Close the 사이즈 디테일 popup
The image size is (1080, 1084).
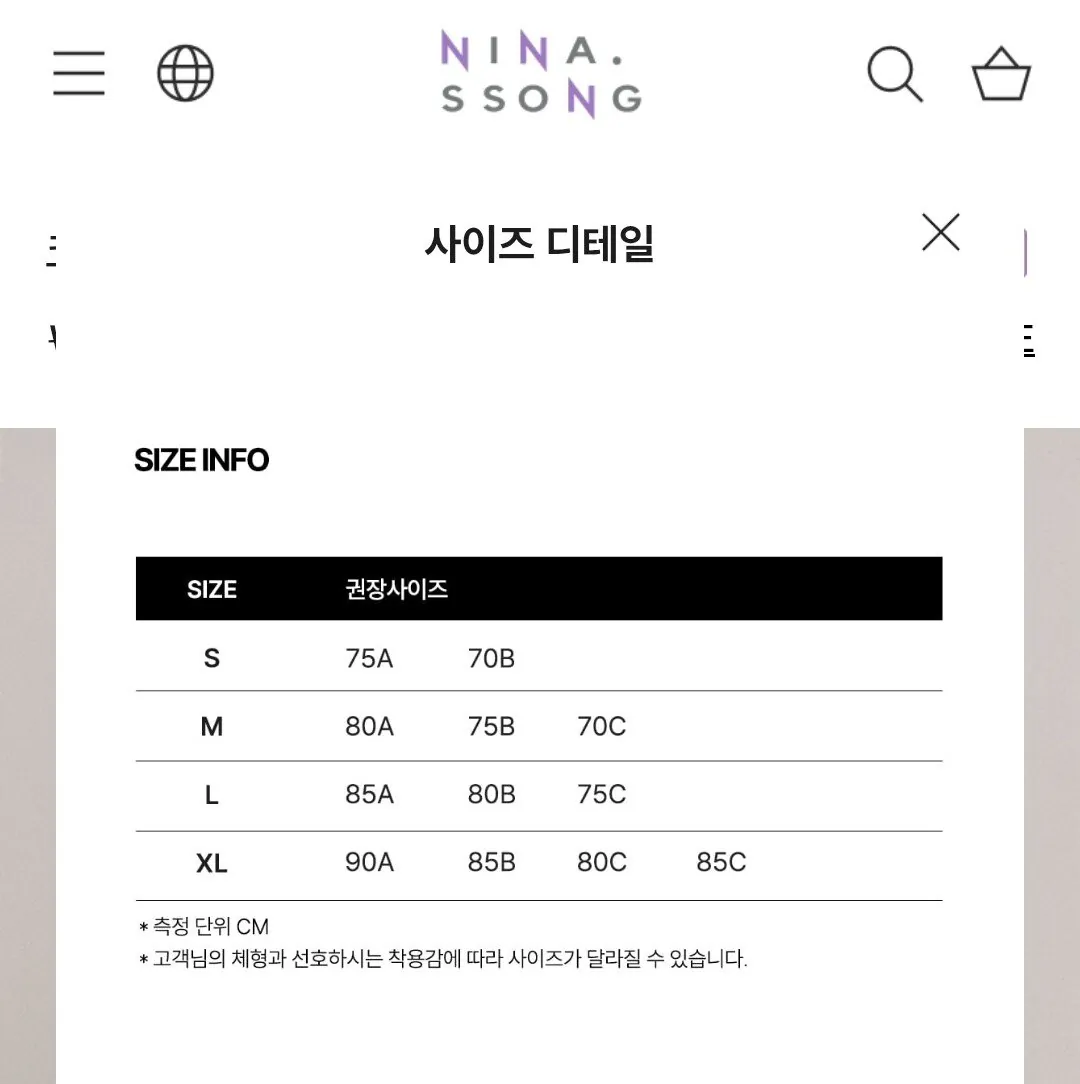[940, 232]
